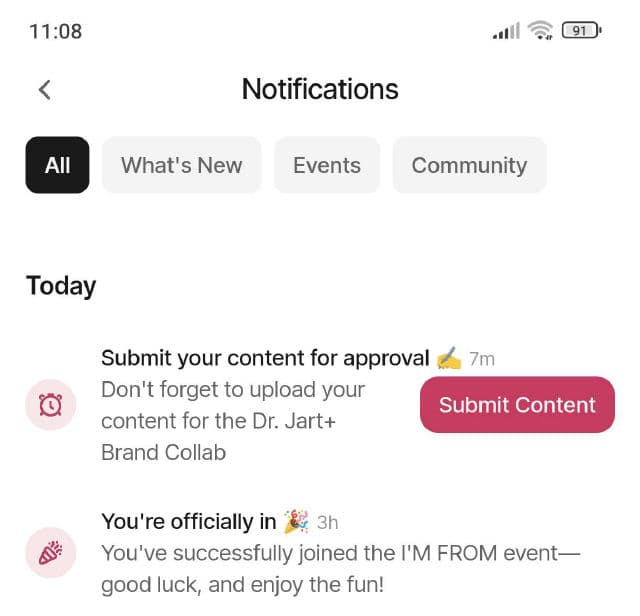
Task: Switch to the What's New tab
Action: (x=181, y=165)
